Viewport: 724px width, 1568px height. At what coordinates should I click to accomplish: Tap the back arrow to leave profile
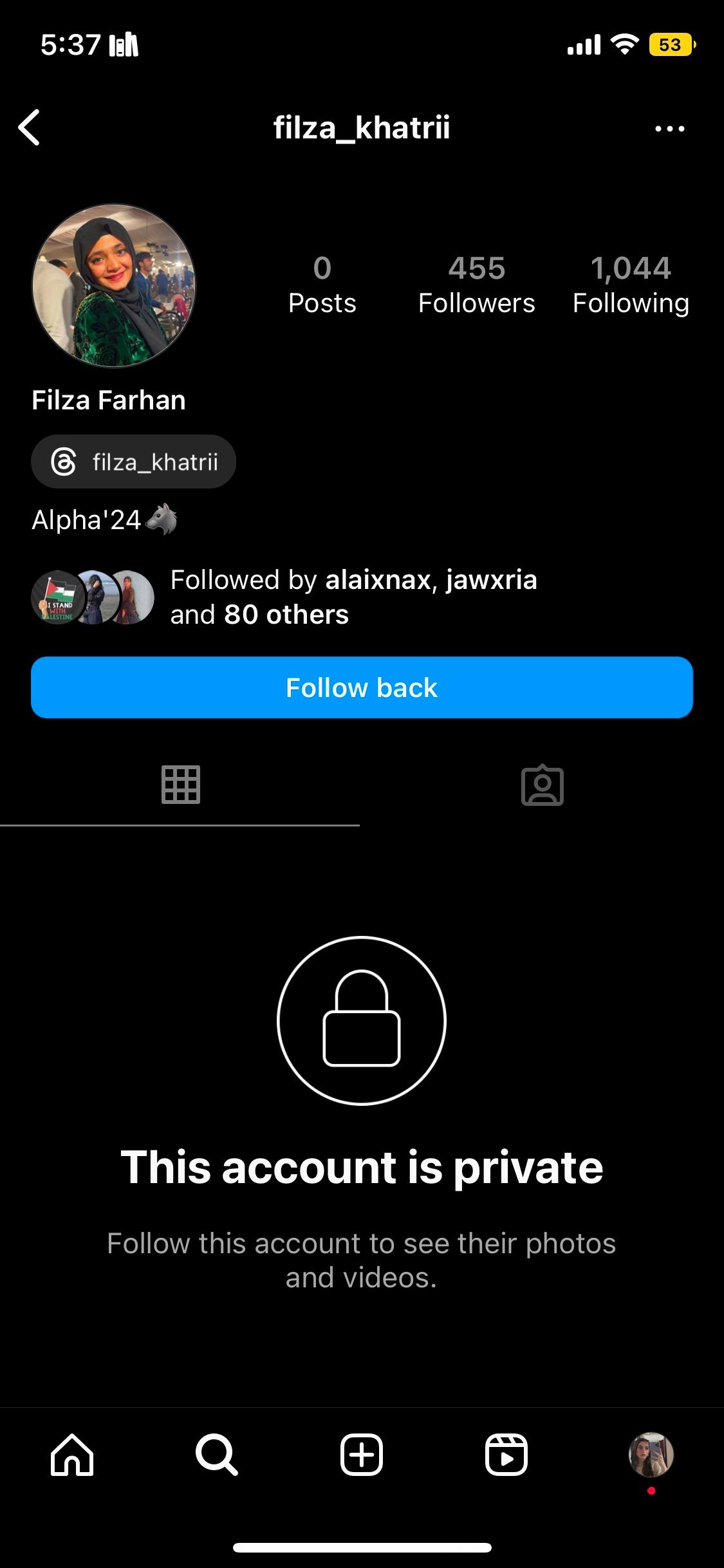point(29,127)
